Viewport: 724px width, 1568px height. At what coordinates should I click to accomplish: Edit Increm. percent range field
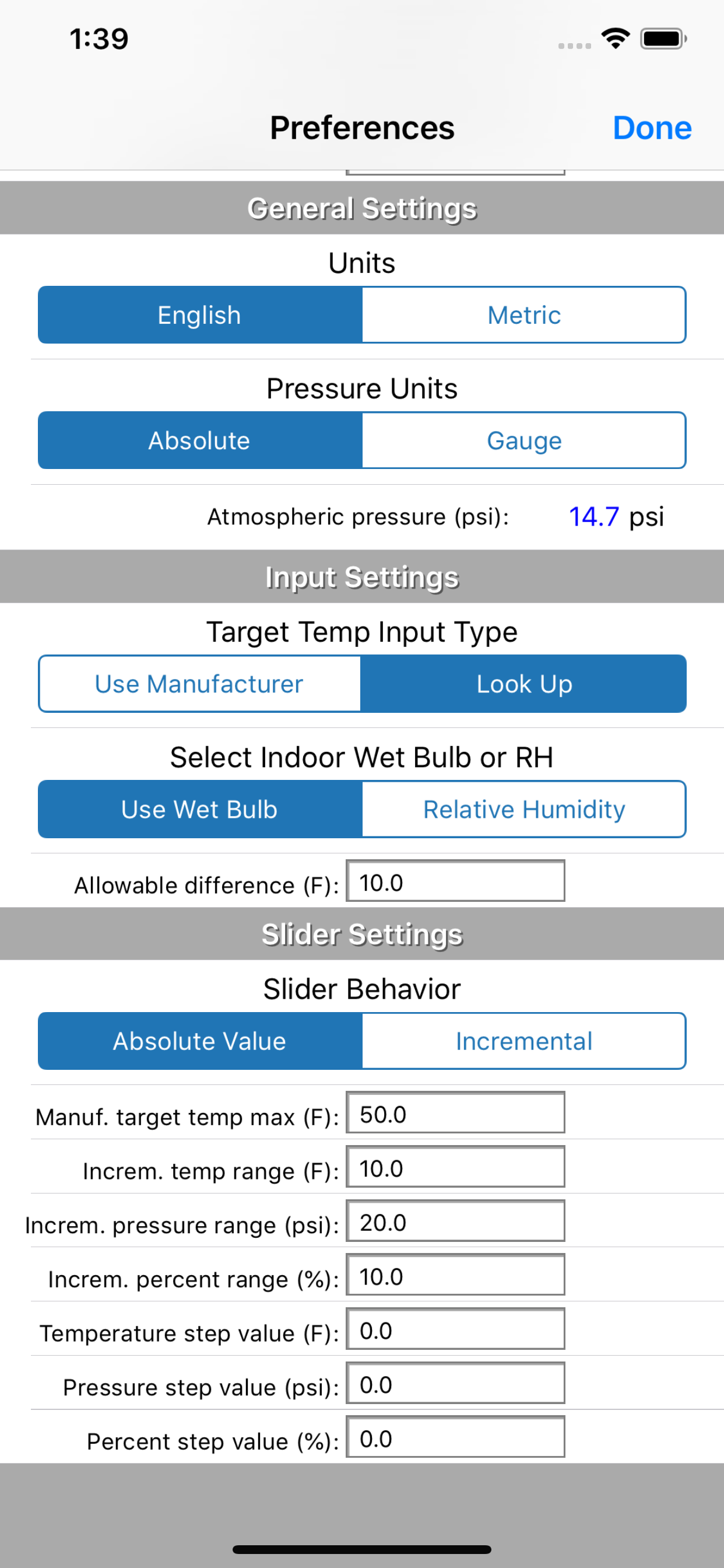click(455, 1275)
